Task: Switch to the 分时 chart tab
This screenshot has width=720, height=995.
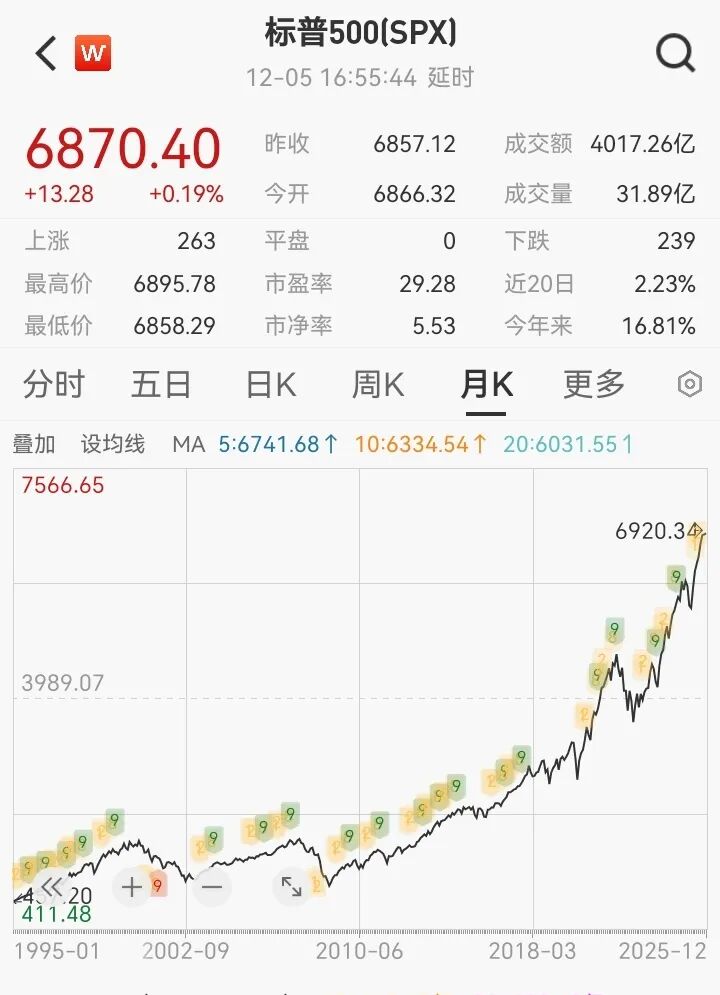Action: (x=54, y=385)
